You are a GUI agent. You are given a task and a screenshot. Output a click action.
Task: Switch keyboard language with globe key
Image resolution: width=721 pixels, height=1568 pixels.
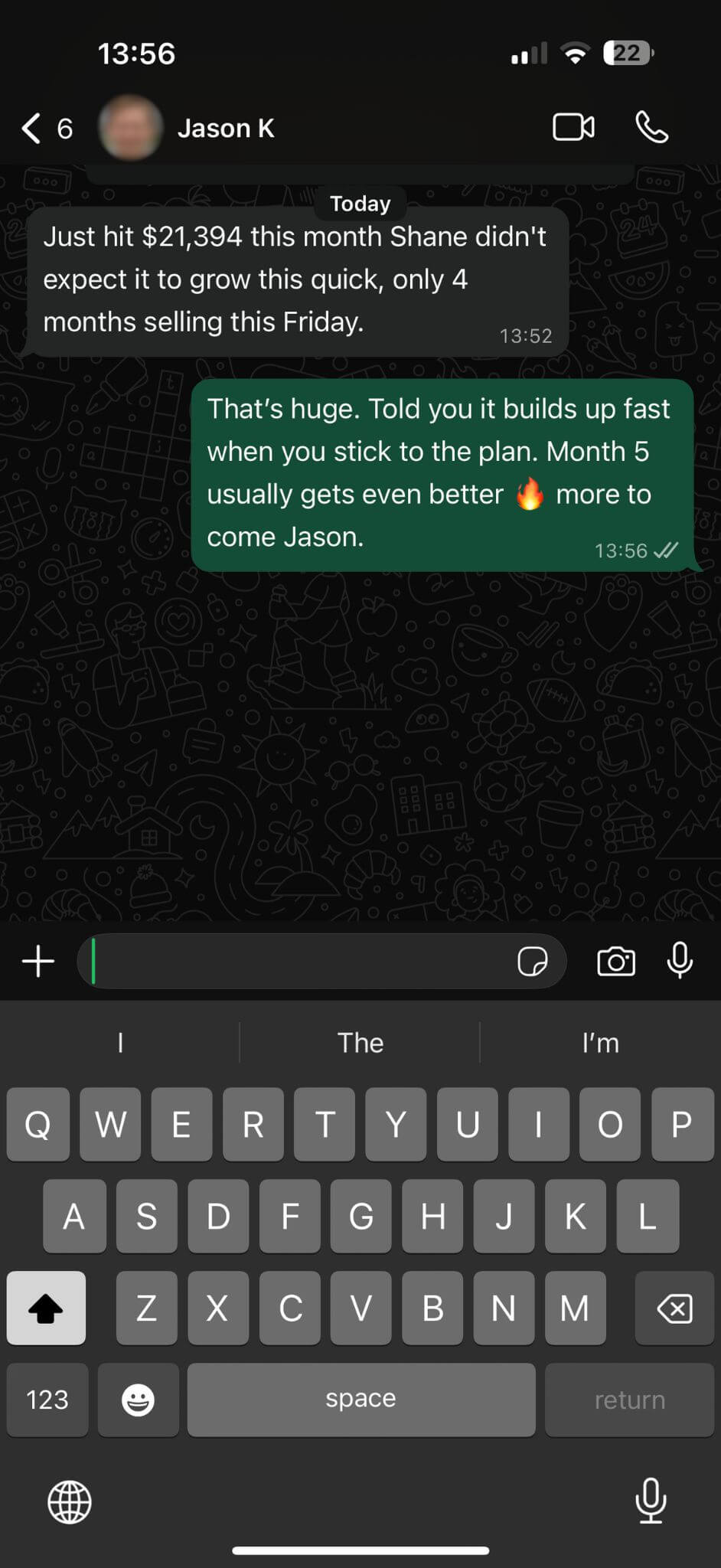(x=70, y=1502)
